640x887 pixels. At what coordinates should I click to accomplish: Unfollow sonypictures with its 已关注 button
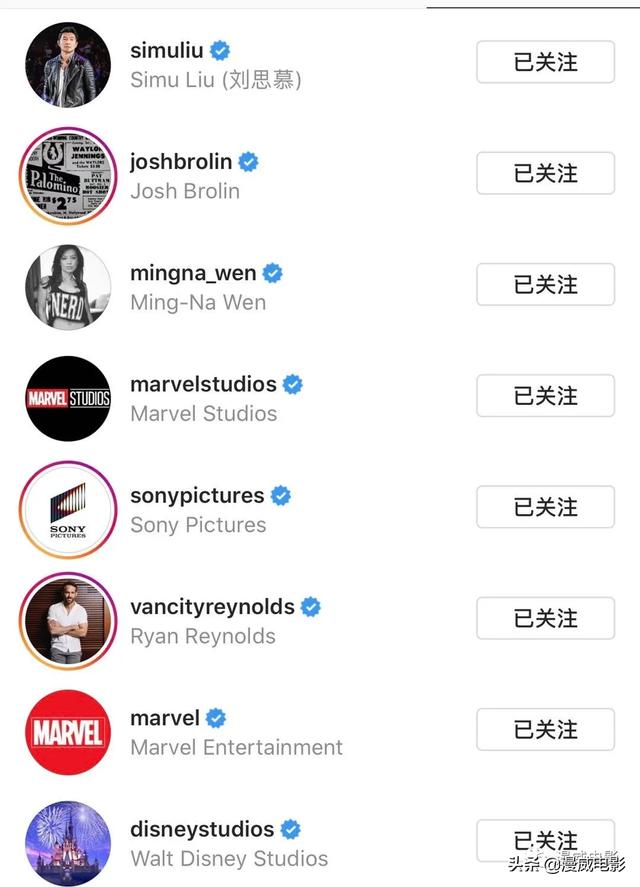[545, 507]
